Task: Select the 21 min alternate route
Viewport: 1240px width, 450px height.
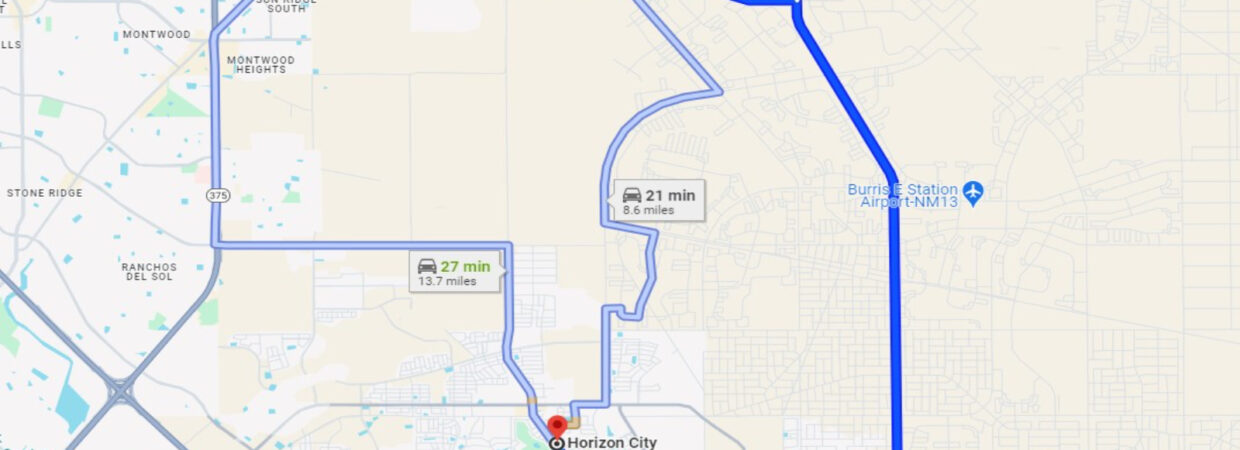Action: (659, 201)
